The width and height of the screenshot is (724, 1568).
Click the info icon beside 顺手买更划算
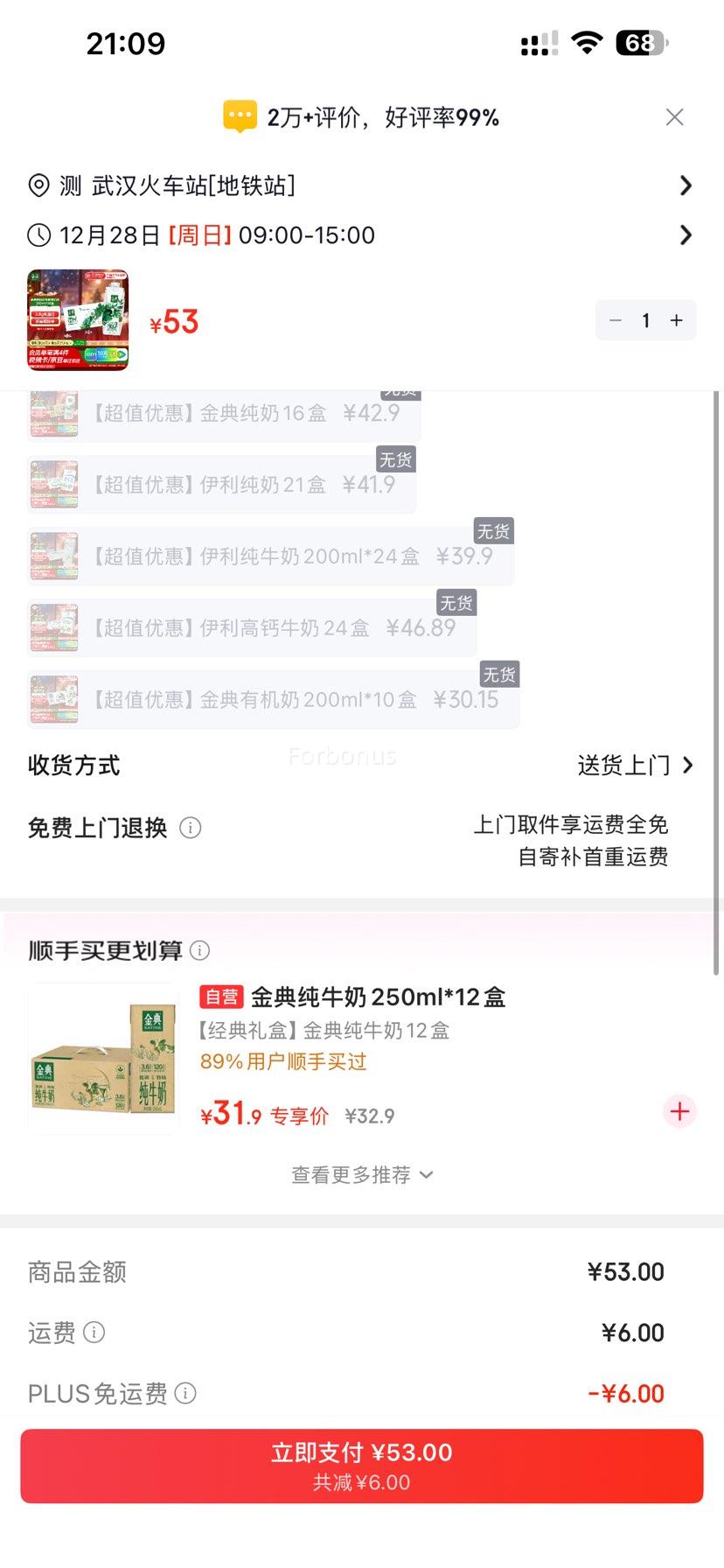click(x=200, y=950)
